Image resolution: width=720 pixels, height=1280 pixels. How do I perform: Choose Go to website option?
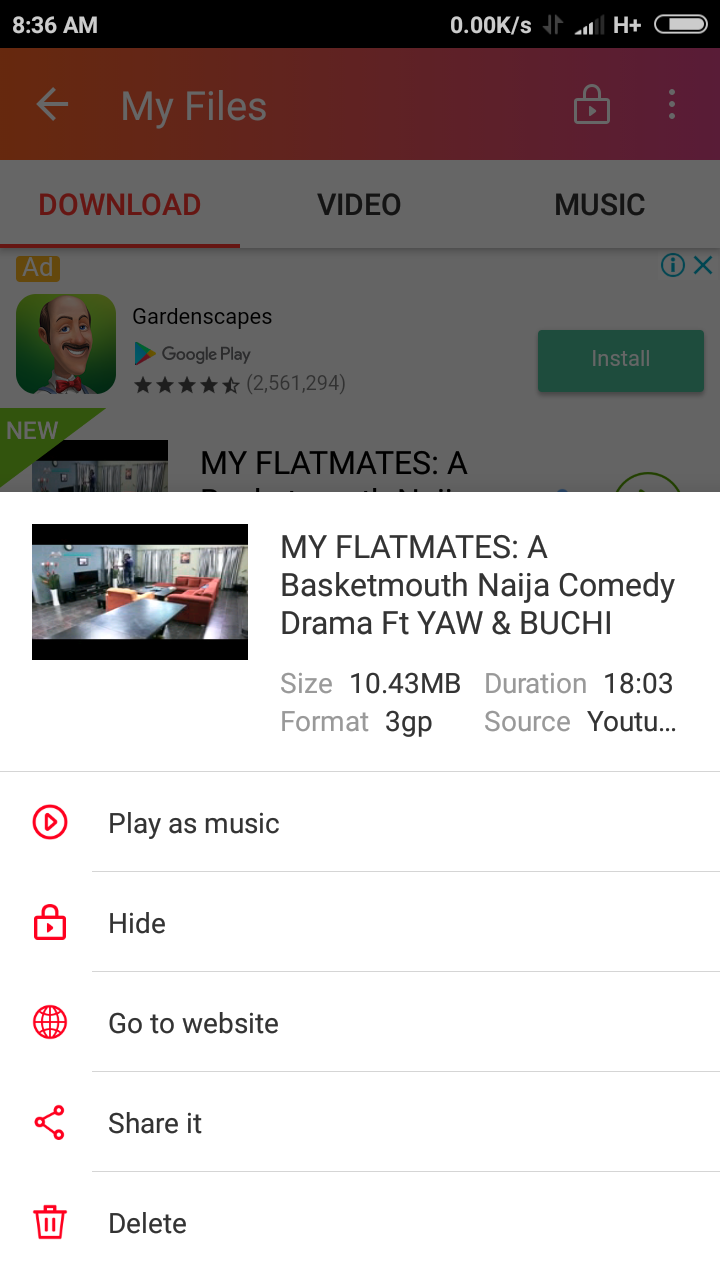(x=193, y=1022)
